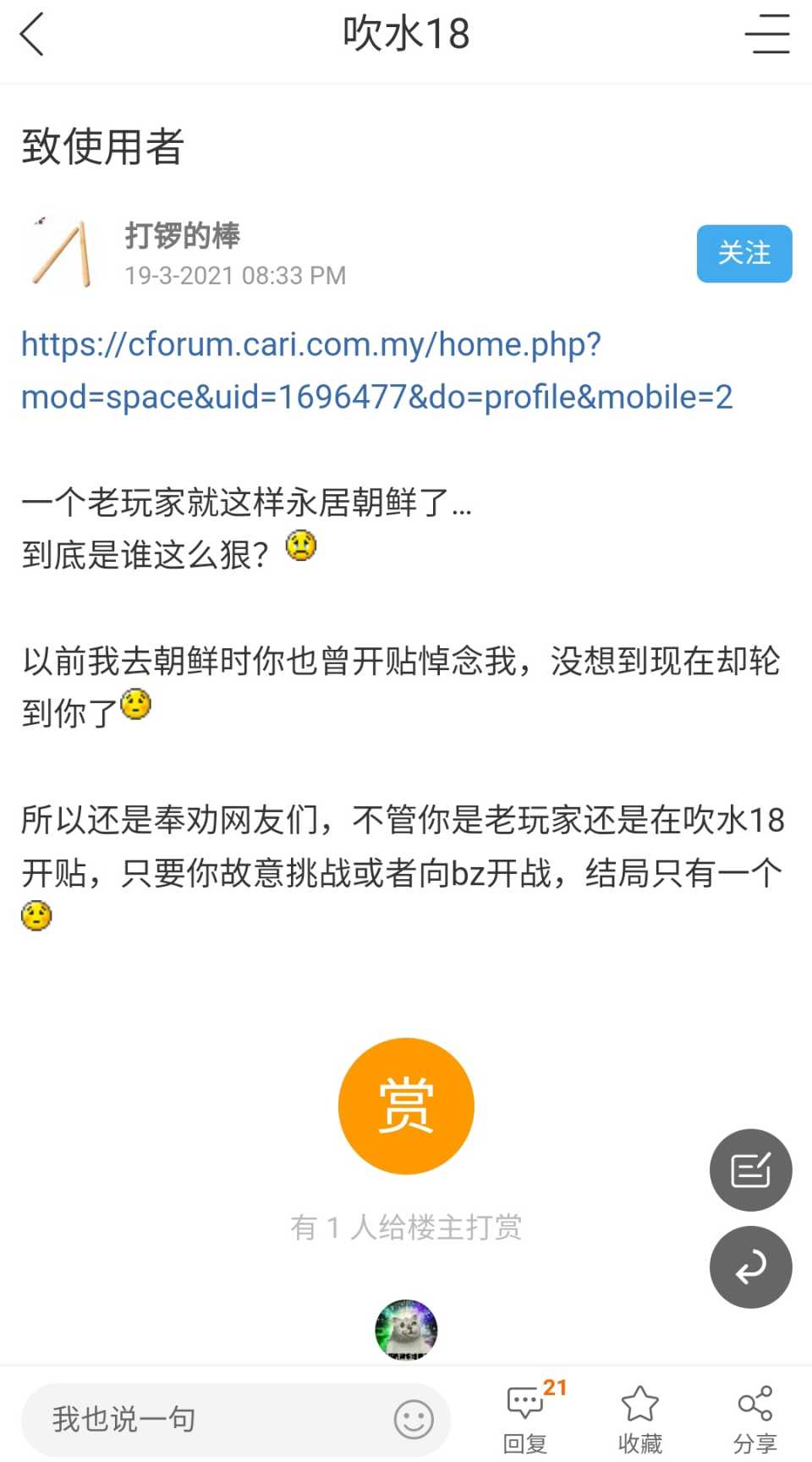The image size is (812, 1462).
Task: Tap the 我也说一句 comment field
Action: point(203,1419)
